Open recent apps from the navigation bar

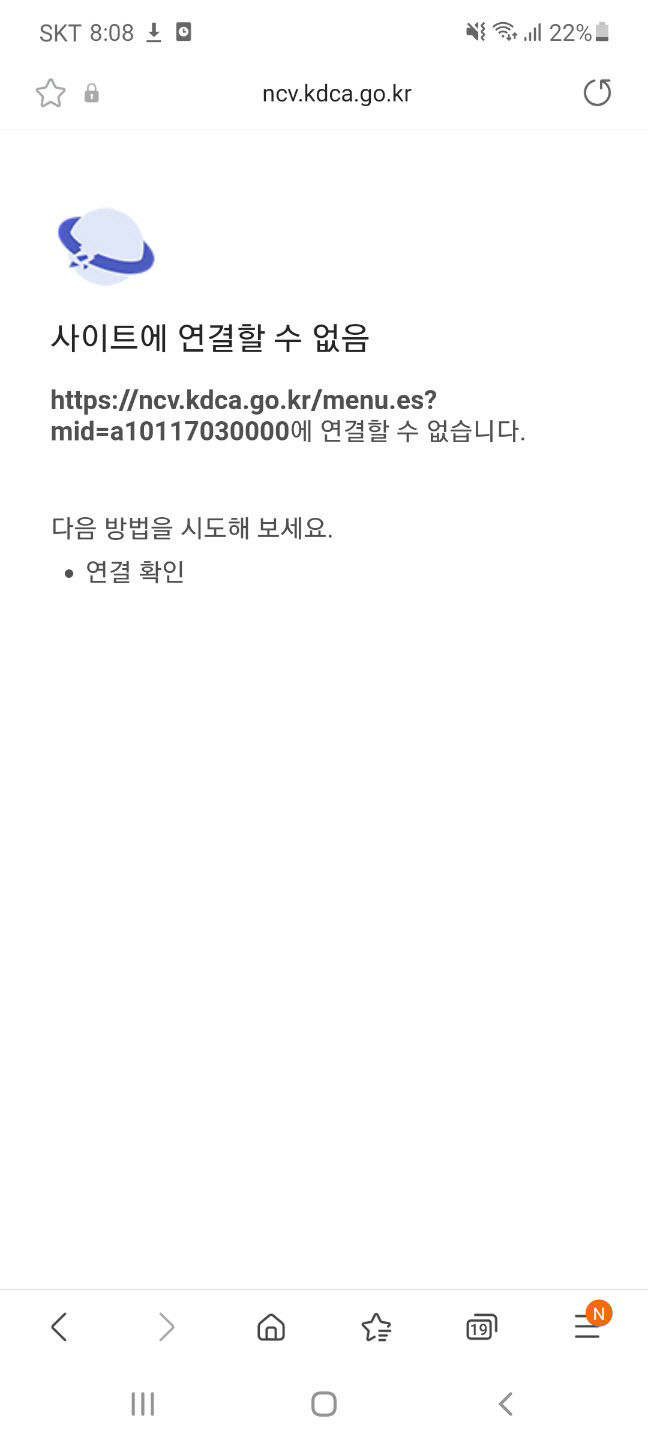[x=143, y=1404]
